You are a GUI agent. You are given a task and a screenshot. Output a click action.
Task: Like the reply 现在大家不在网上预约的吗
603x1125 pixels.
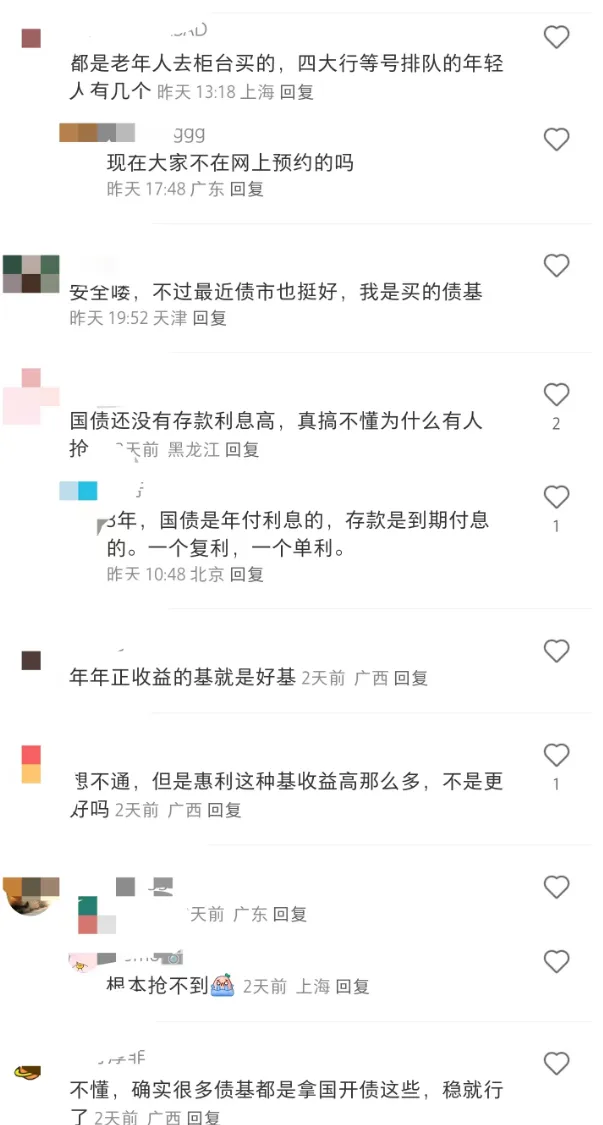pyautogui.click(x=556, y=139)
